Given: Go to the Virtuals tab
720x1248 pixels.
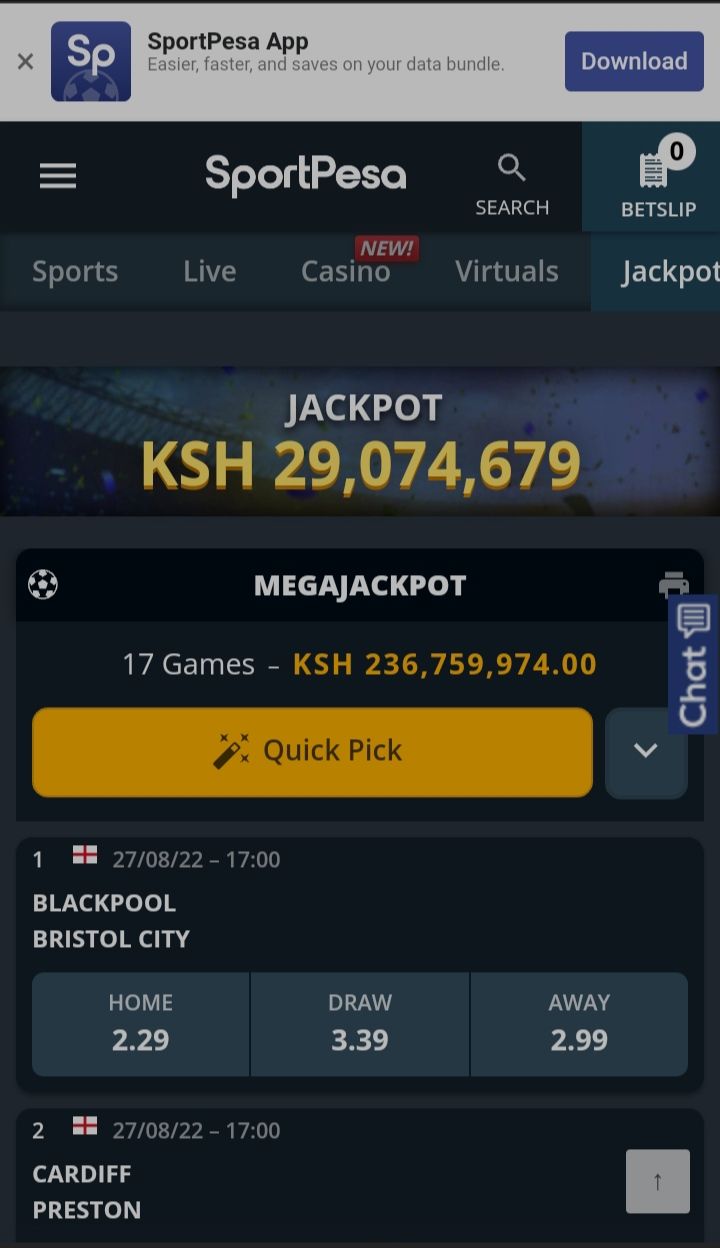Looking at the screenshot, I should pos(507,271).
